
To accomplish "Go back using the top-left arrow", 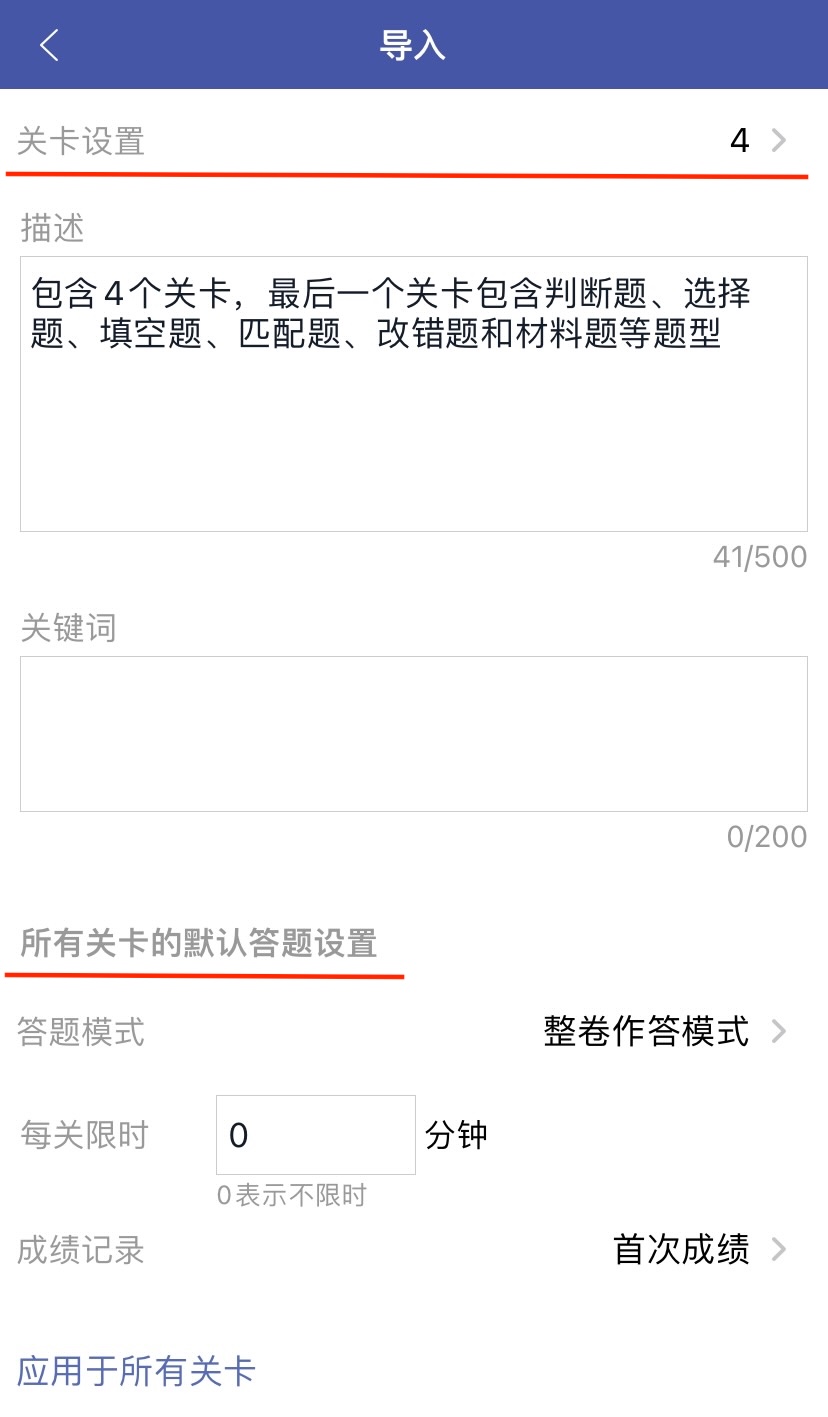I will click(x=50, y=45).
